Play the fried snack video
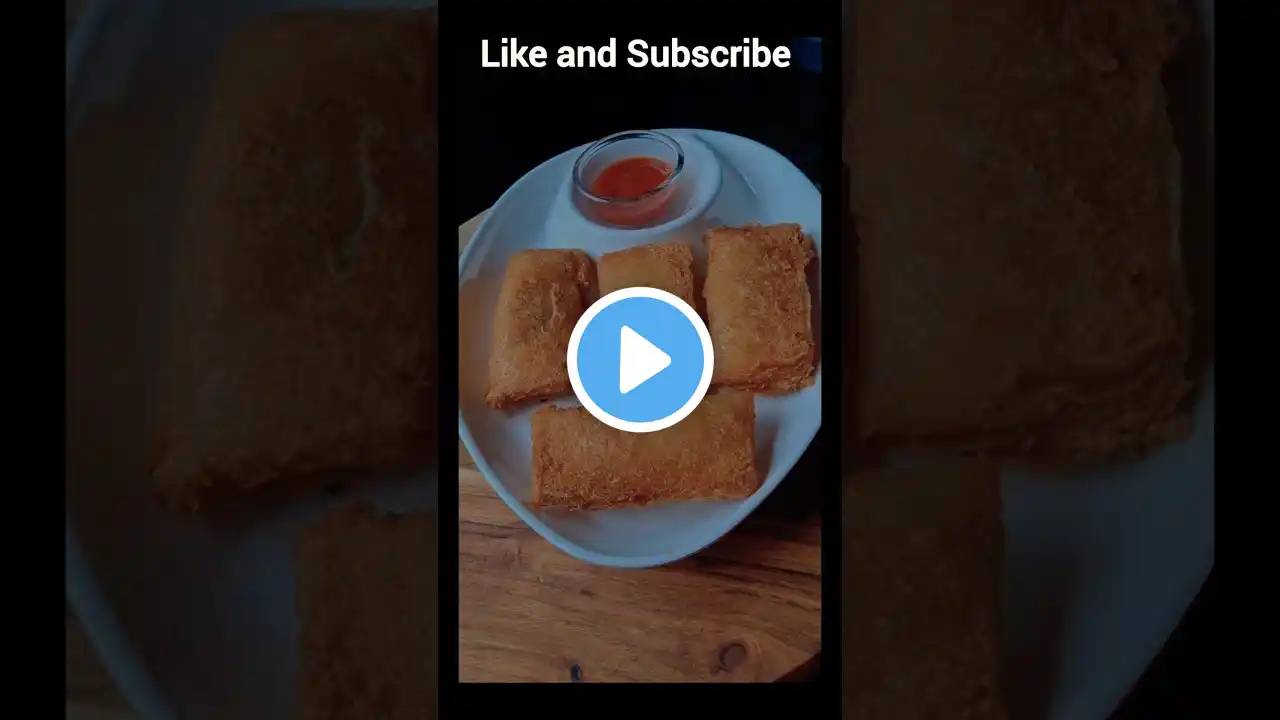Screen dimensions: 1280x720 point(640,360)
